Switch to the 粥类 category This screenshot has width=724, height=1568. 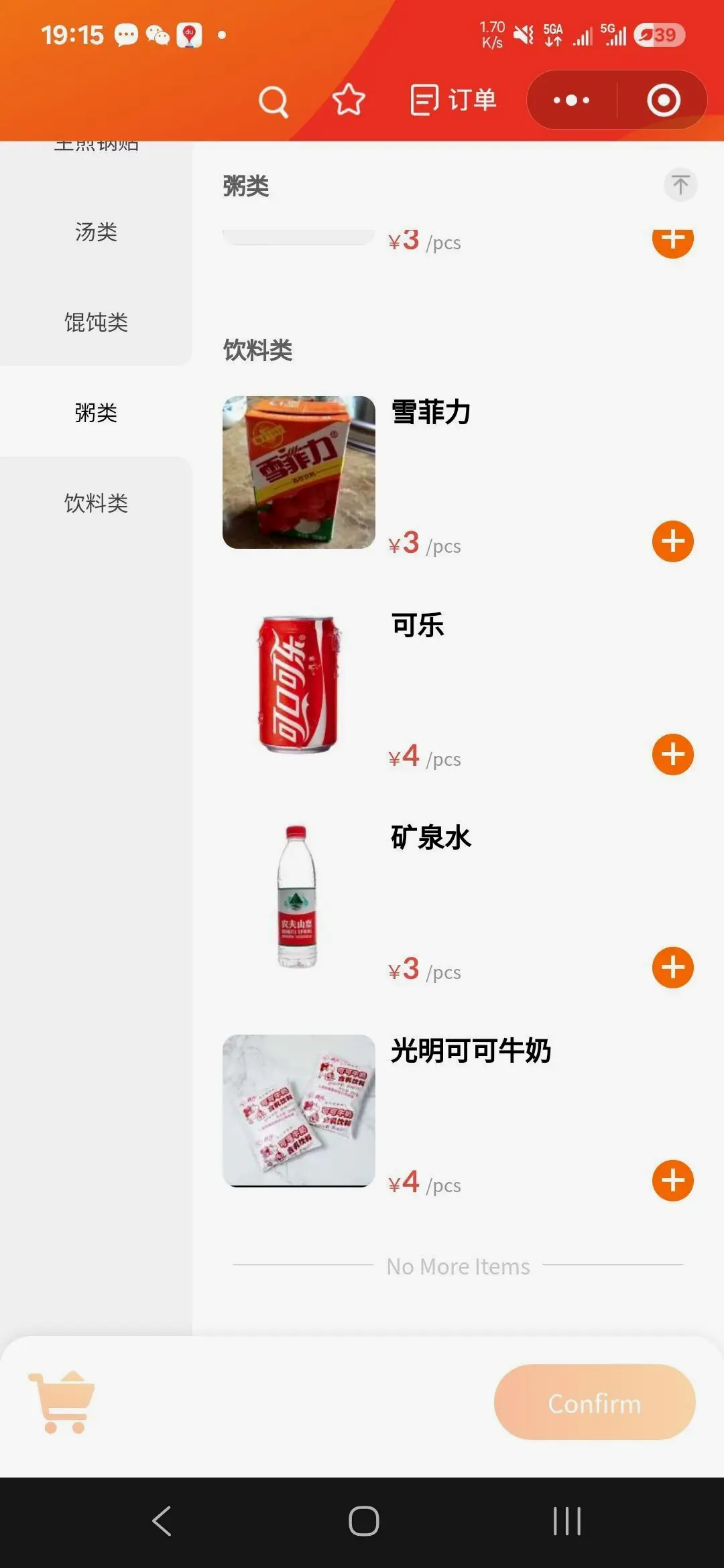96,413
